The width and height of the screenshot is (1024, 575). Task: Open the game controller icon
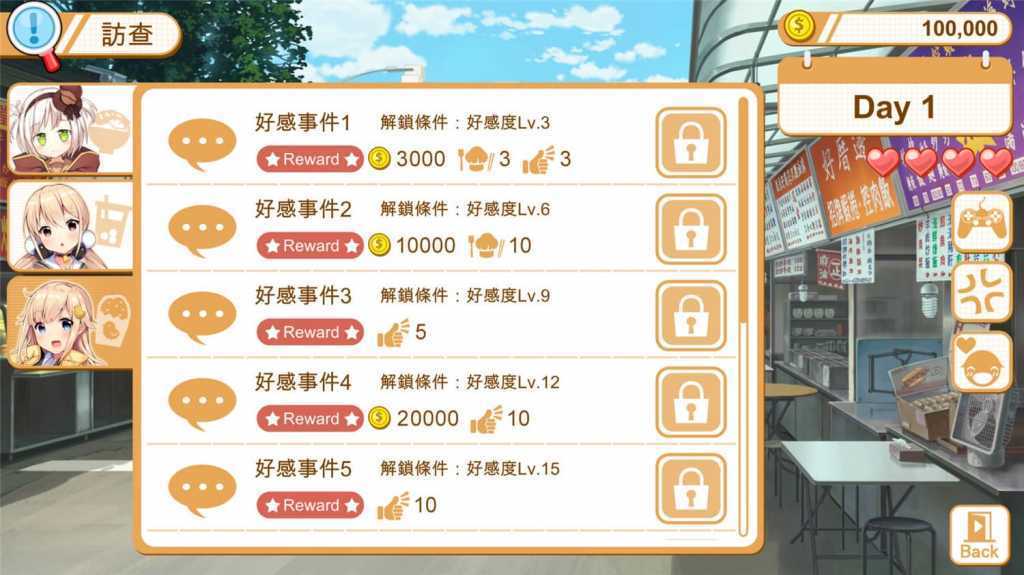[x=981, y=222]
